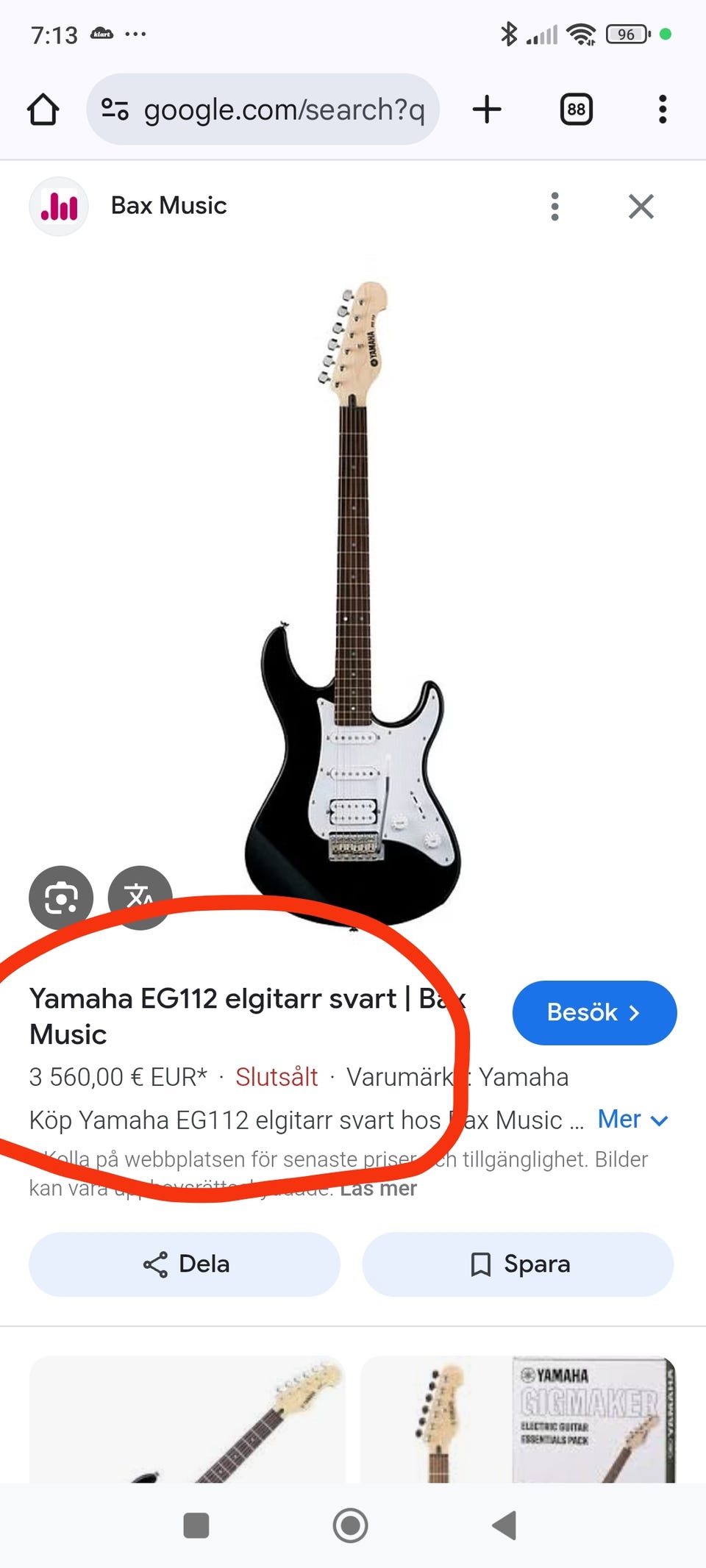This screenshot has width=706, height=1568.
Task: Tap the google.com address bar
Action: coord(263,110)
